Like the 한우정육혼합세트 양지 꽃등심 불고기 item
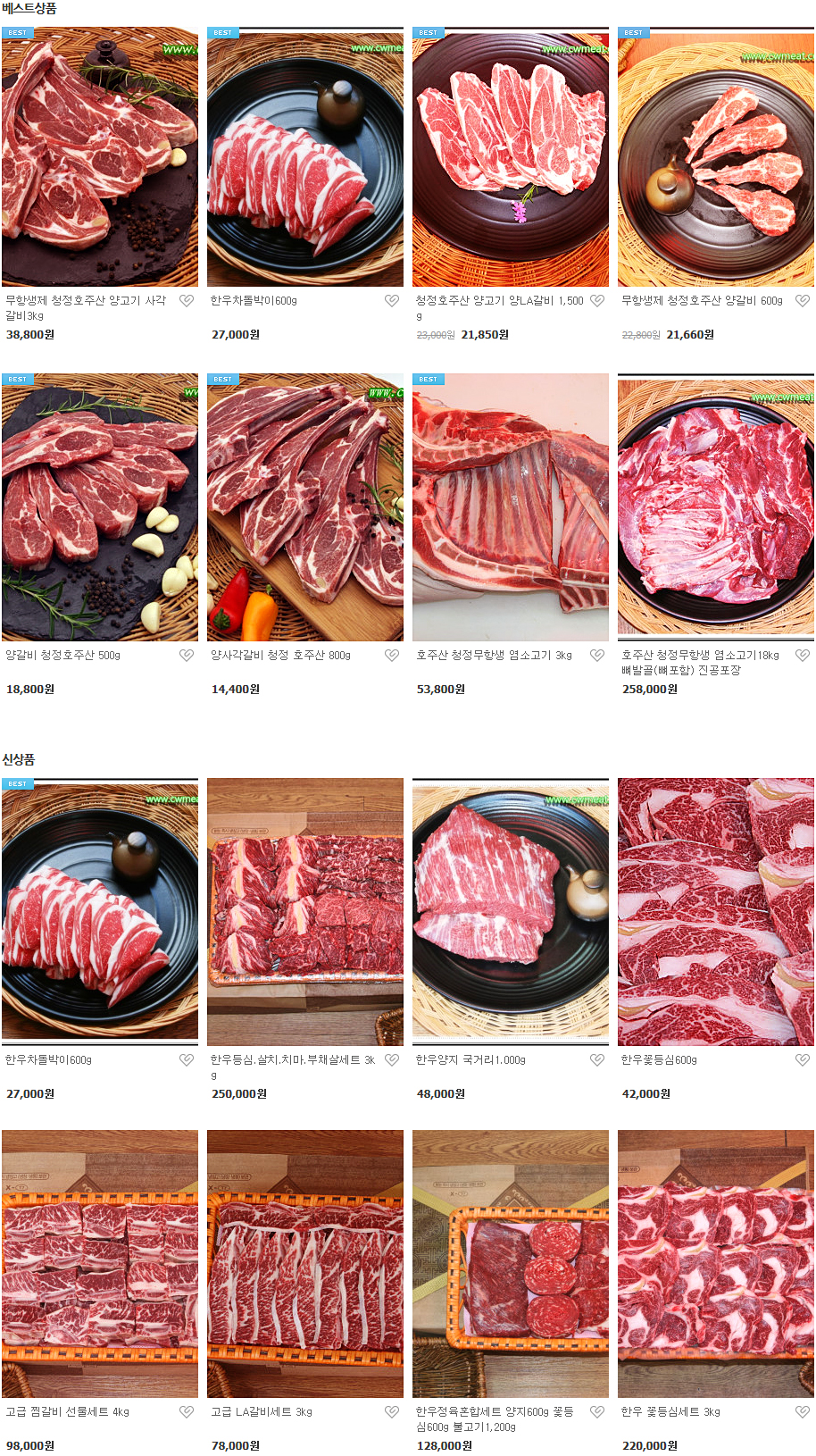816x1456 pixels. pos(597,1412)
